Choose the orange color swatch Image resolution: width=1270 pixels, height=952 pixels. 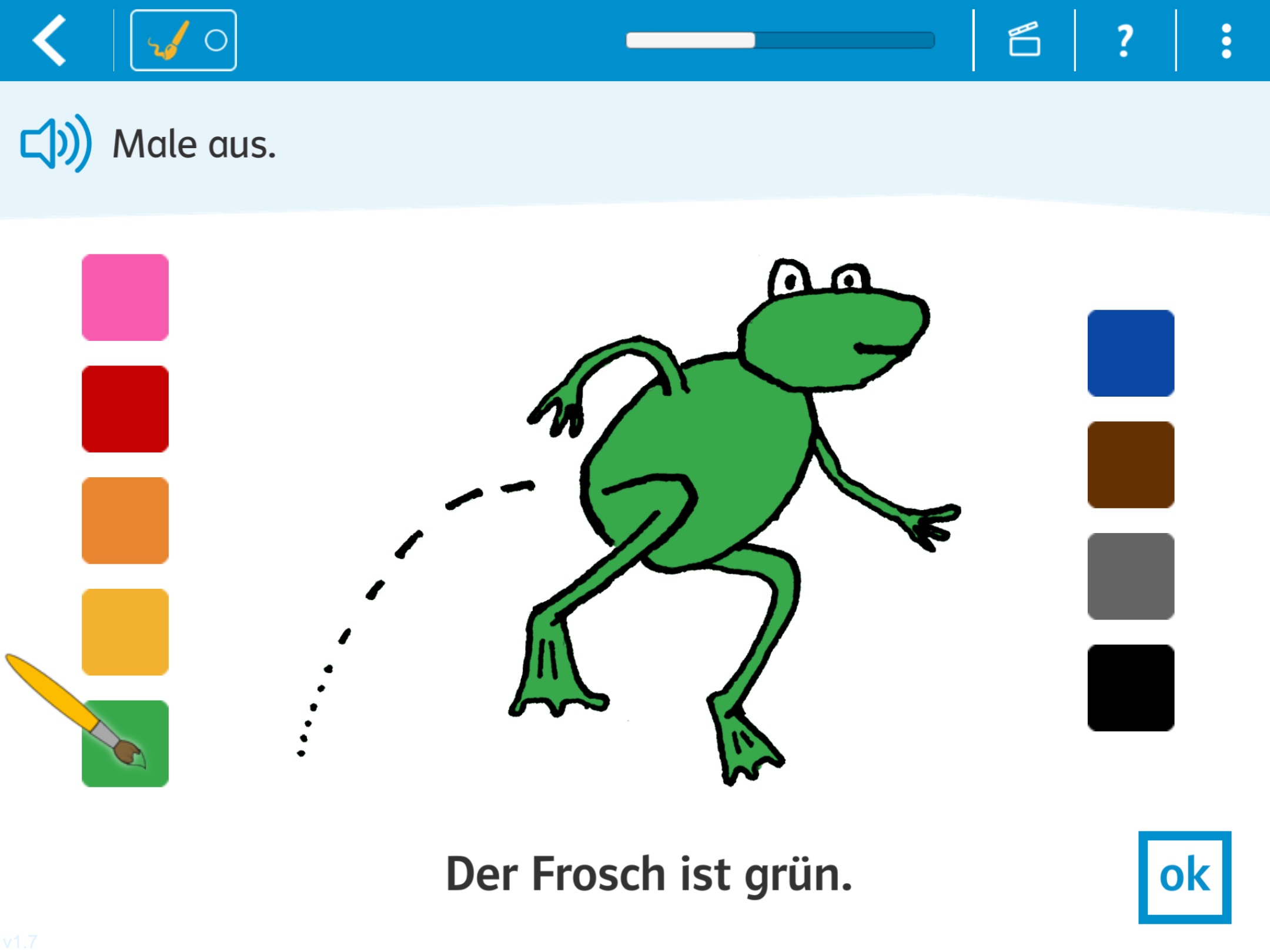pyautogui.click(x=125, y=521)
